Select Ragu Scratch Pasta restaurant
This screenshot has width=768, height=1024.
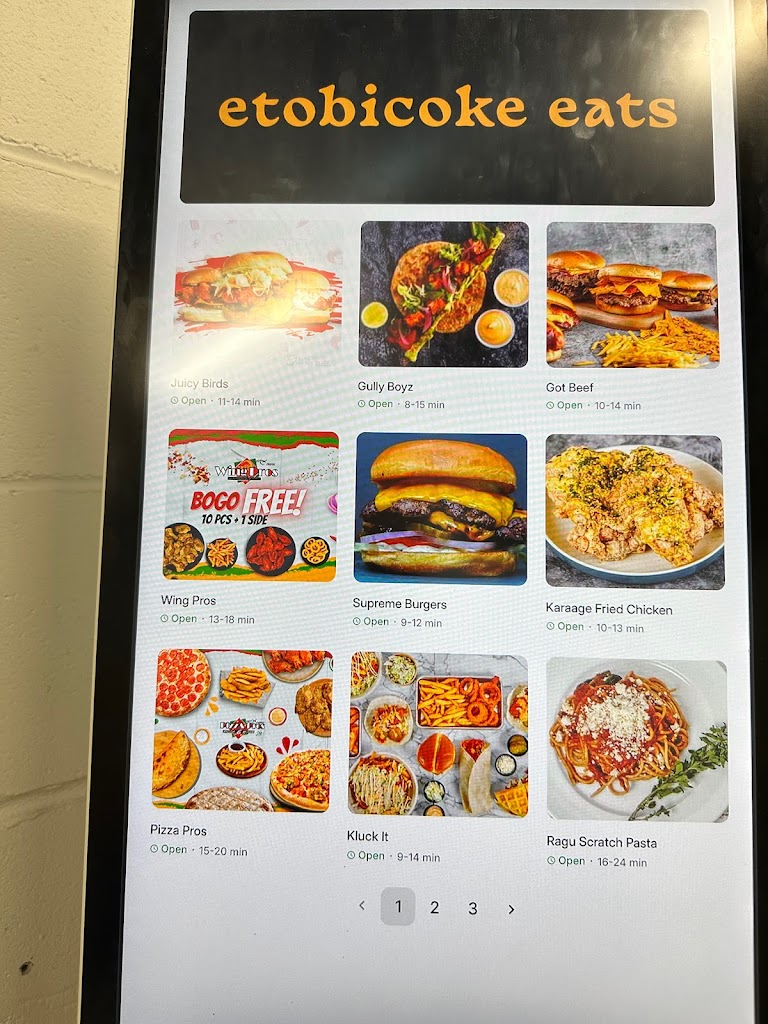pyautogui.click(x=636, y=740)
